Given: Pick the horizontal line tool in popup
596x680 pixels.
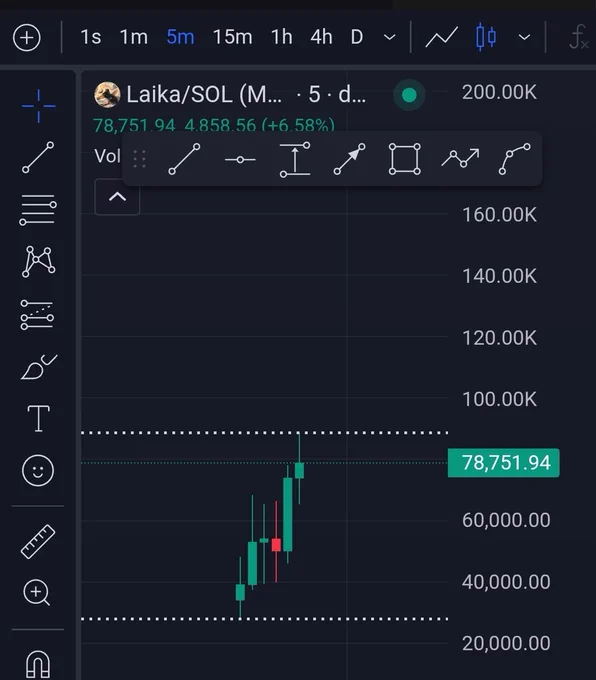Looking at the screenshot, I should (x=240, y=160).
